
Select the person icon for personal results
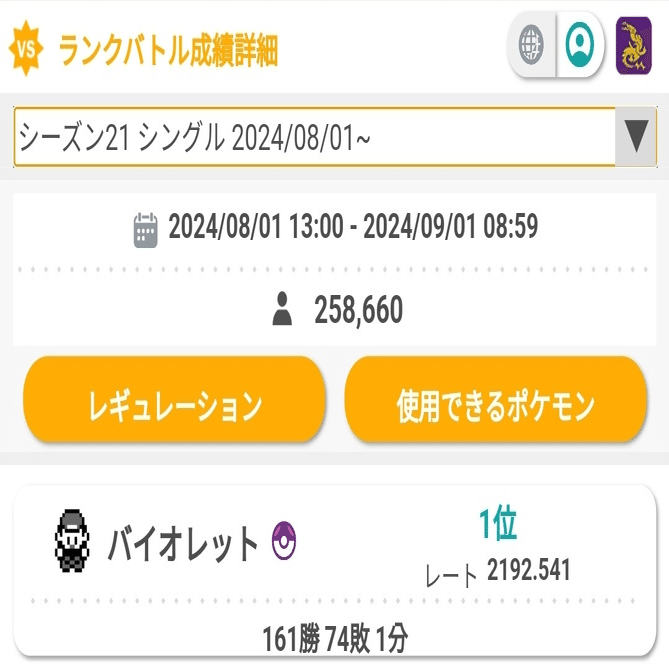580,45
